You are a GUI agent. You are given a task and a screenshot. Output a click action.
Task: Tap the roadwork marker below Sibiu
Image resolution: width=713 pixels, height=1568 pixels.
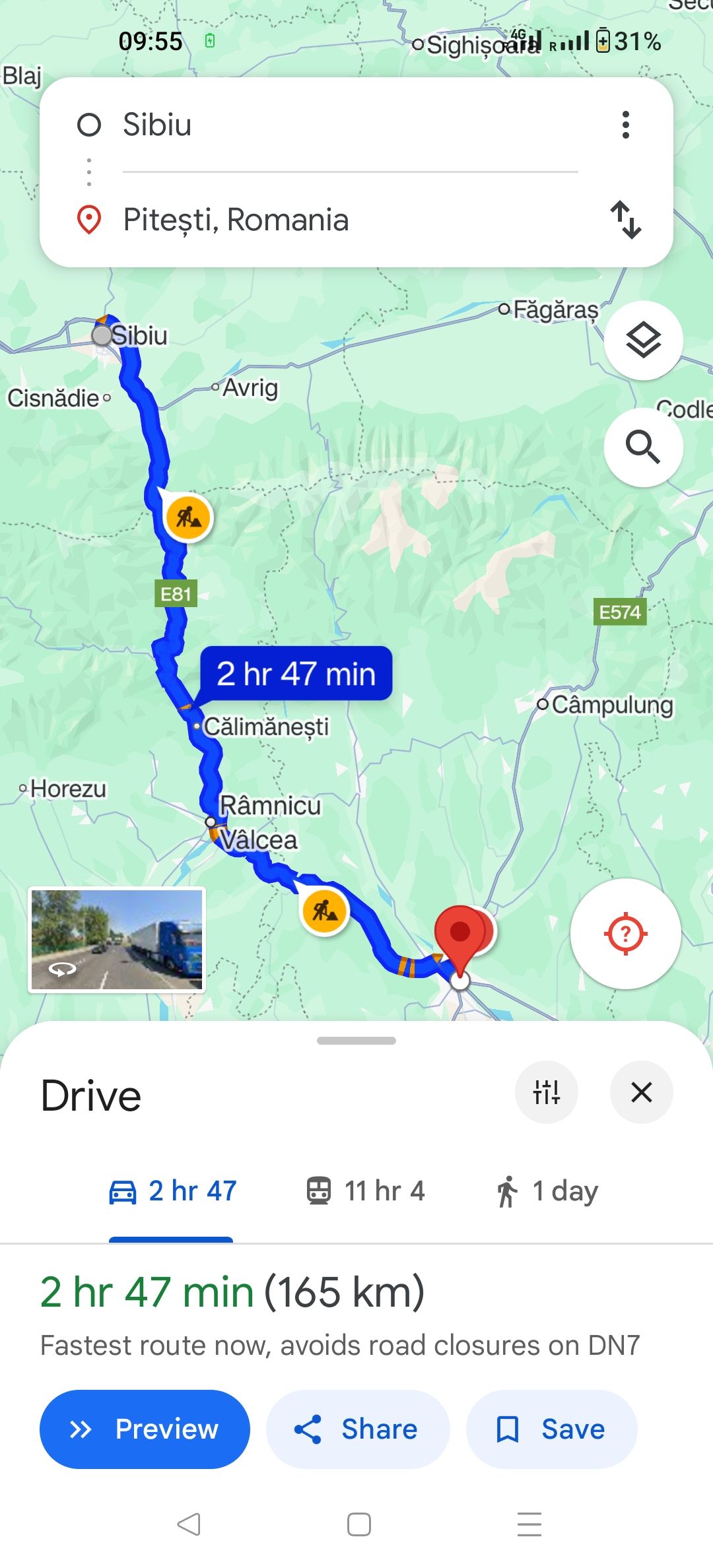(x=188, y=517)
